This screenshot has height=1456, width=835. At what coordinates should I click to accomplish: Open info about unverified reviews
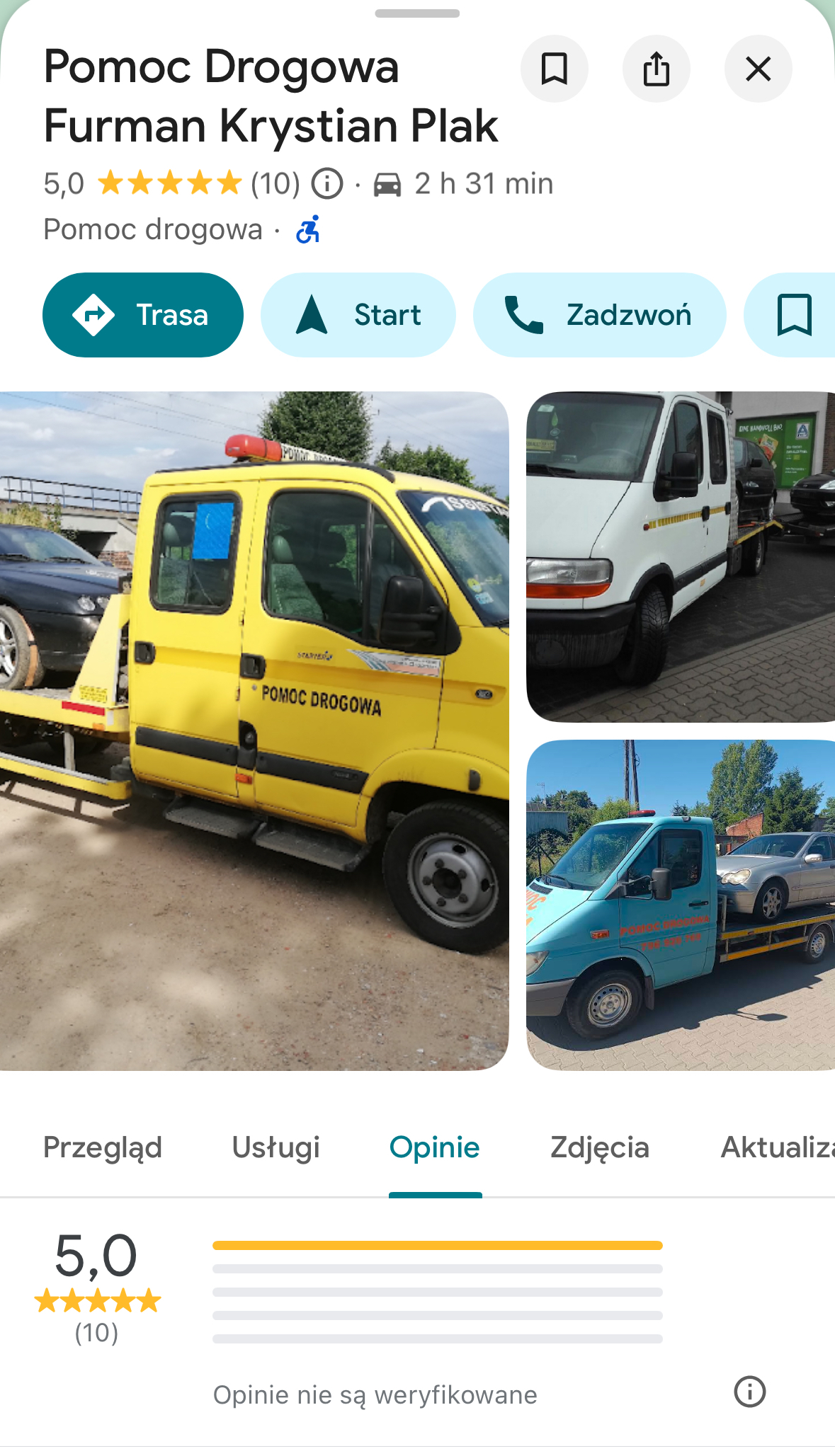pos(749,1392)
